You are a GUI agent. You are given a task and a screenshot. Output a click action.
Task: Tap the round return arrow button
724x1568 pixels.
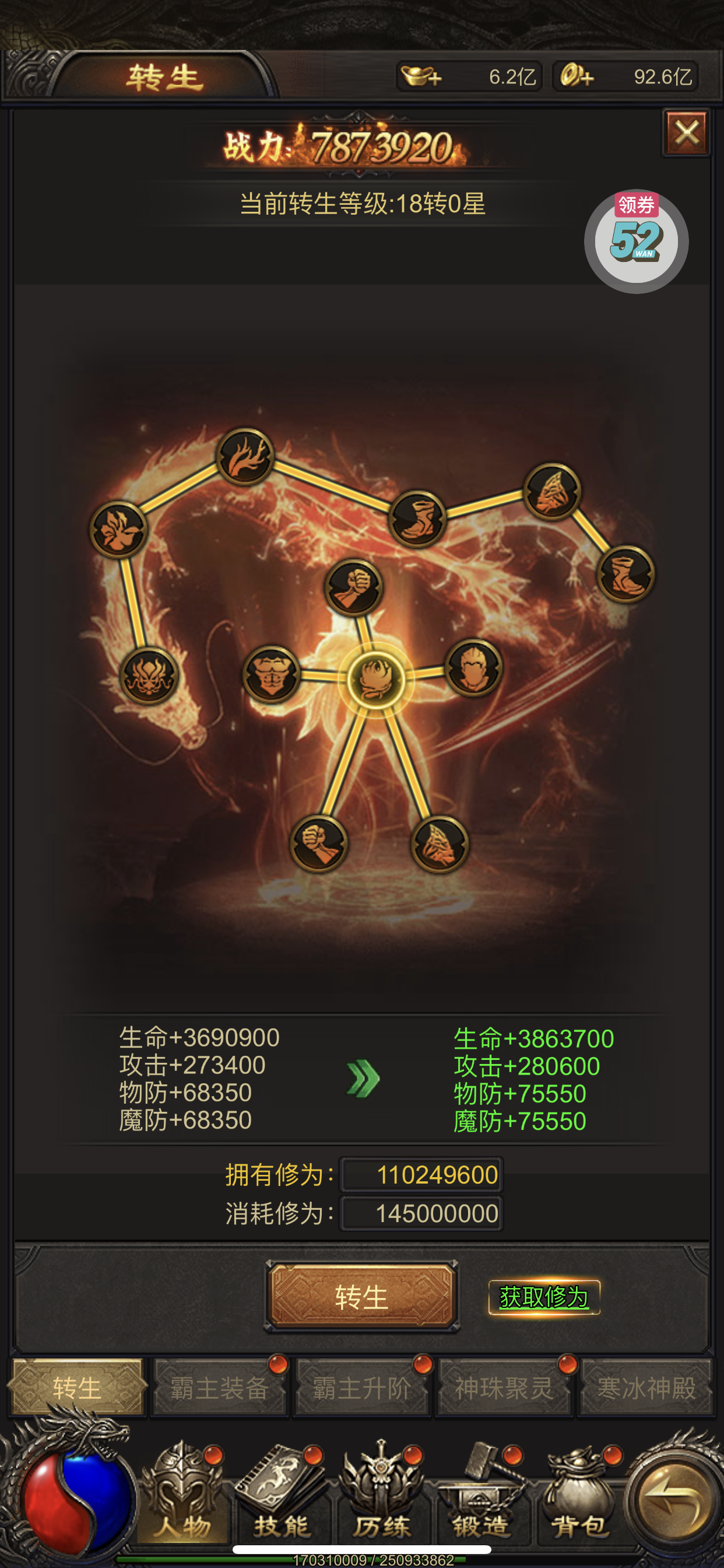pos(674,1501)
